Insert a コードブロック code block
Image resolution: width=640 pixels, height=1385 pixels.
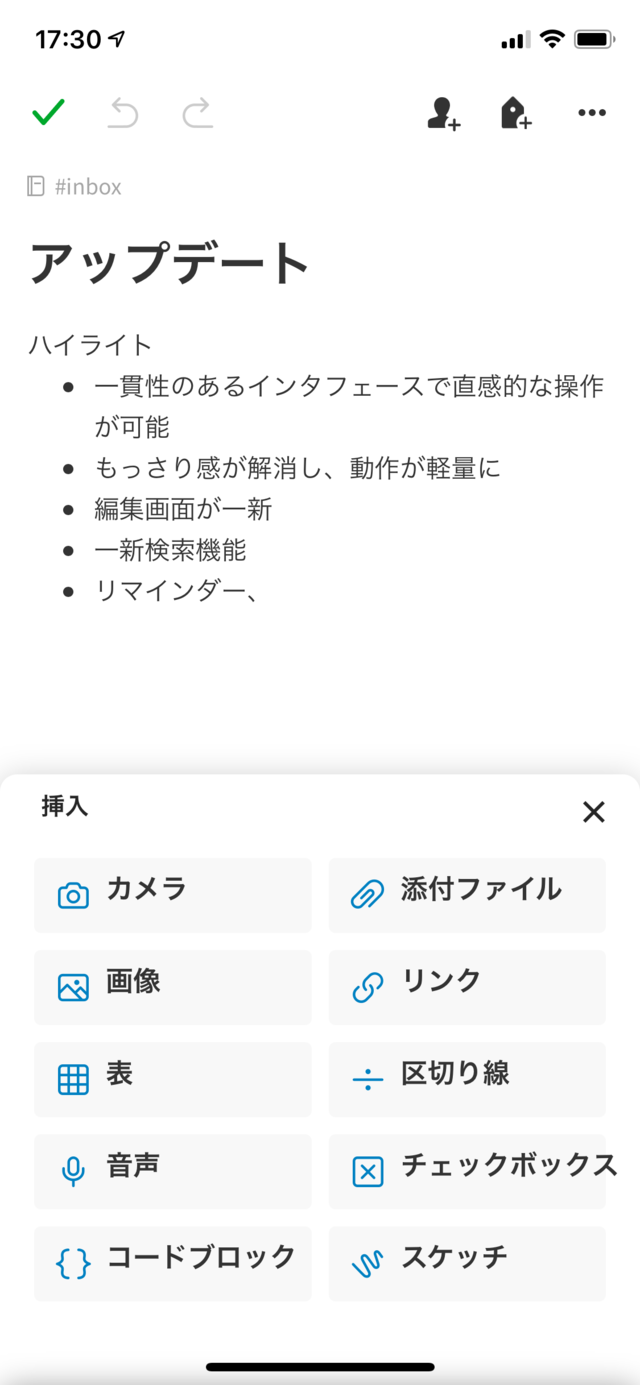coord(173,1263)
